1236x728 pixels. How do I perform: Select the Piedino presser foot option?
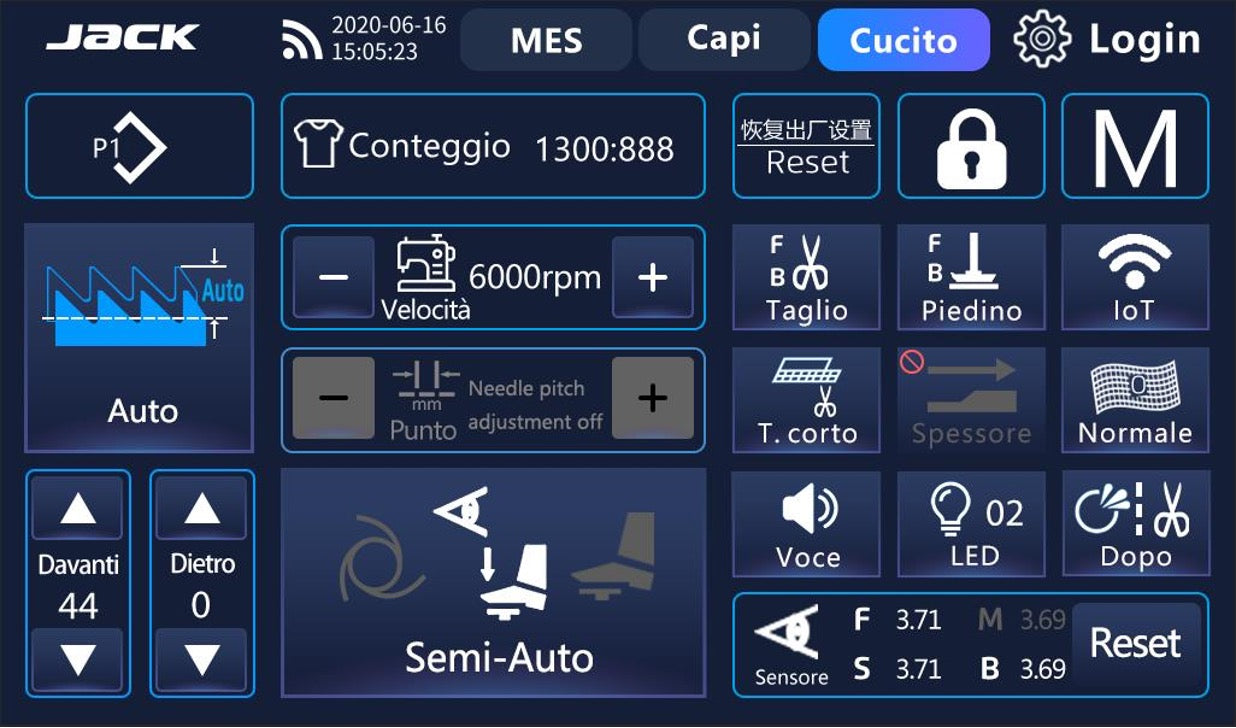tap(971, 277)
